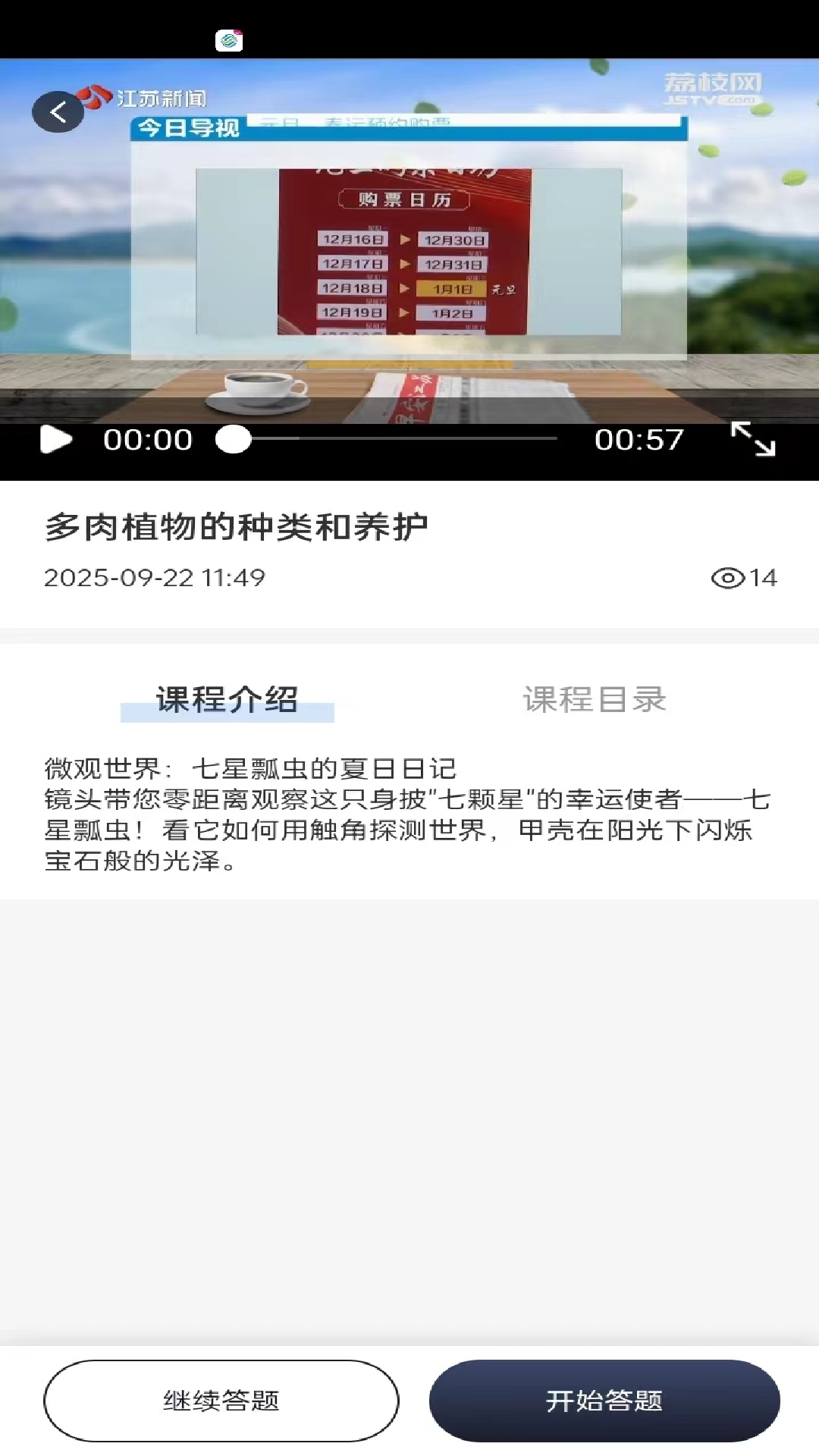Tap the video thumbnail area to pause

pyautogui.click(x=409, y=250)
